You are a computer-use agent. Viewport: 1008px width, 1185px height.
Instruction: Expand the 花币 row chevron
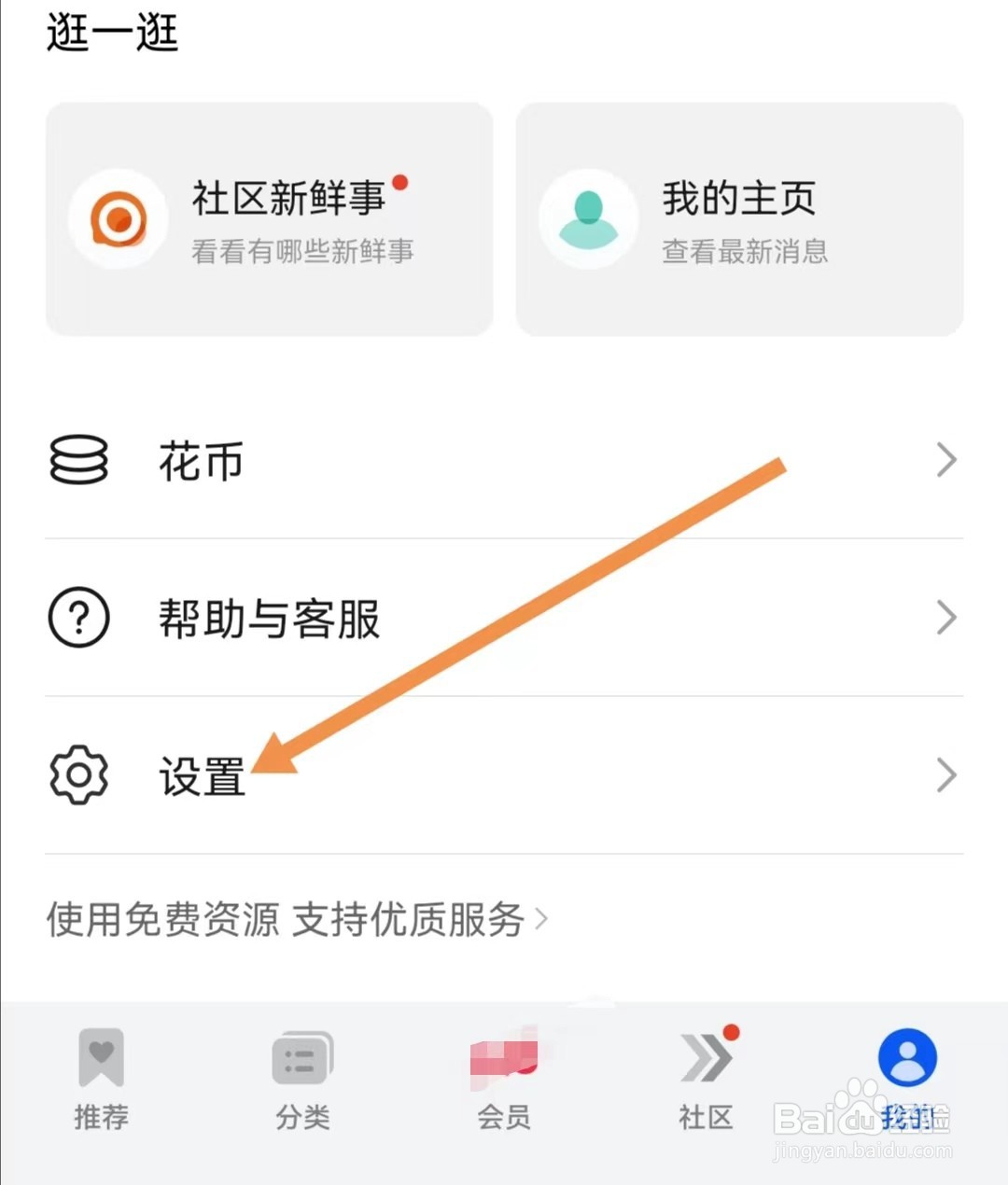point(946,461)
